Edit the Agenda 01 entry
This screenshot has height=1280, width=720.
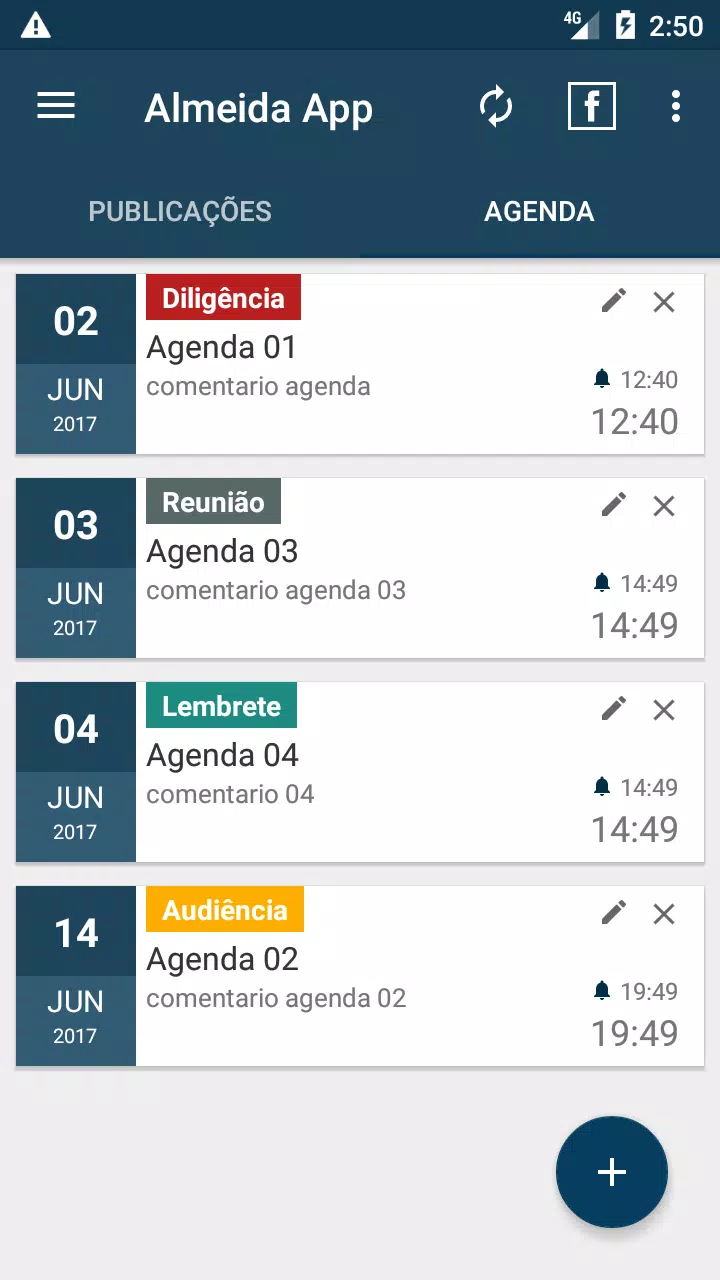614,300
